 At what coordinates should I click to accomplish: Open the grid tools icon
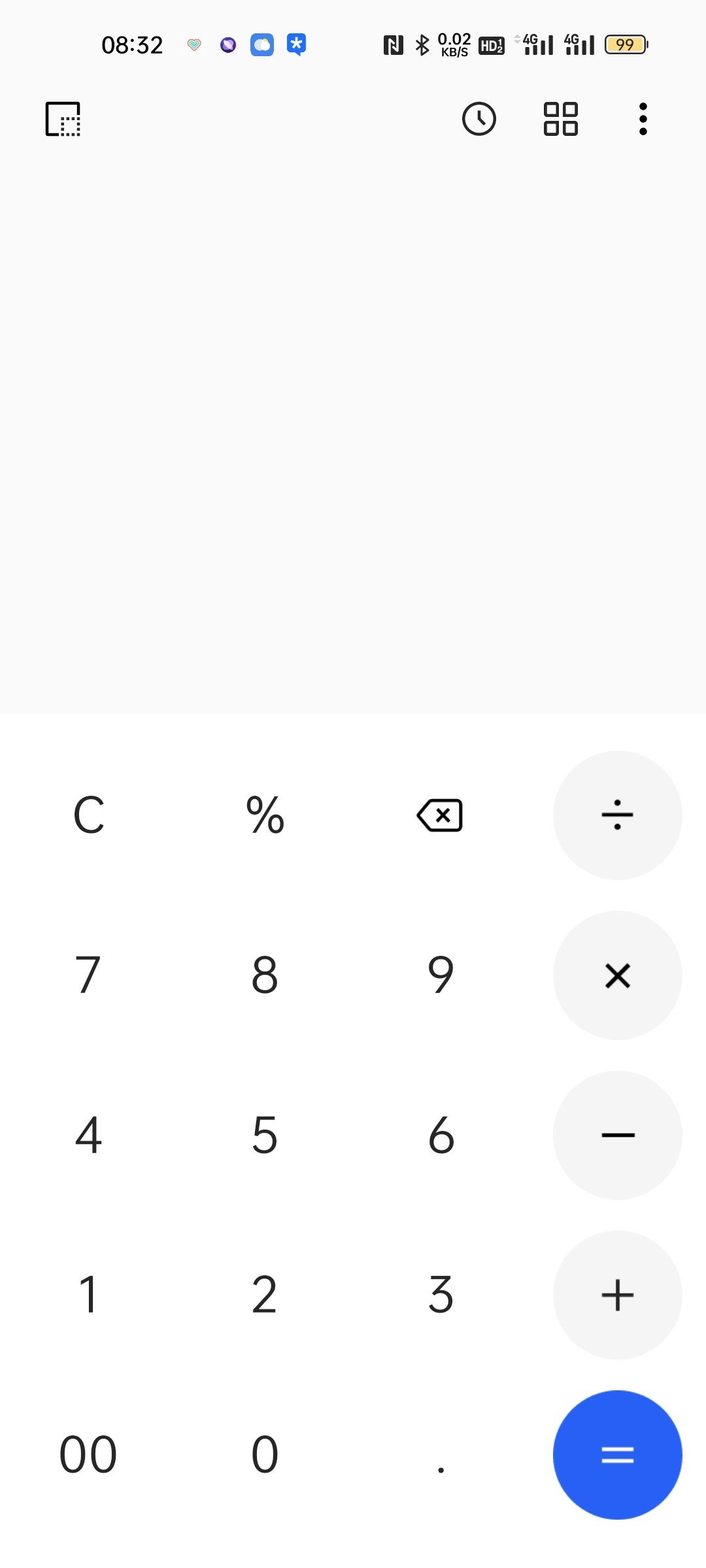click(x=561, y=119)
